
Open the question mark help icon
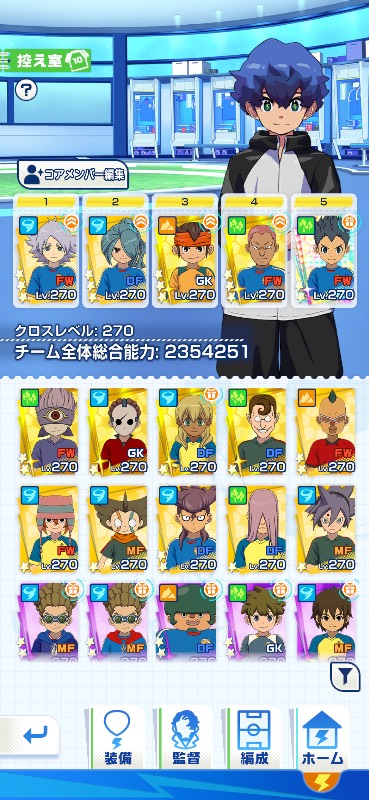pyautogui.click(x=26, y=90)
